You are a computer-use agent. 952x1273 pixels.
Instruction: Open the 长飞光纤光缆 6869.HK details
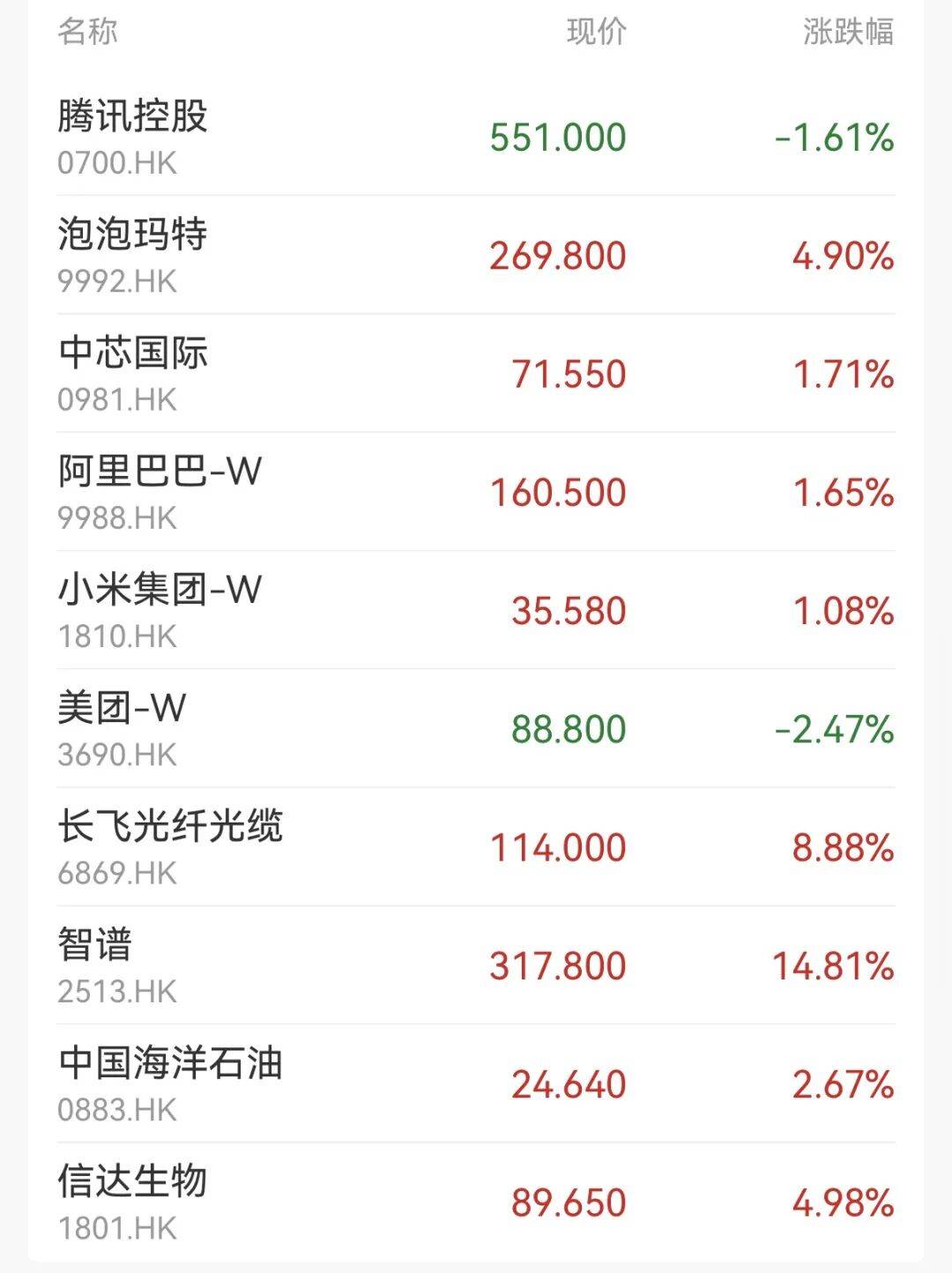click(x=476, y=846)
